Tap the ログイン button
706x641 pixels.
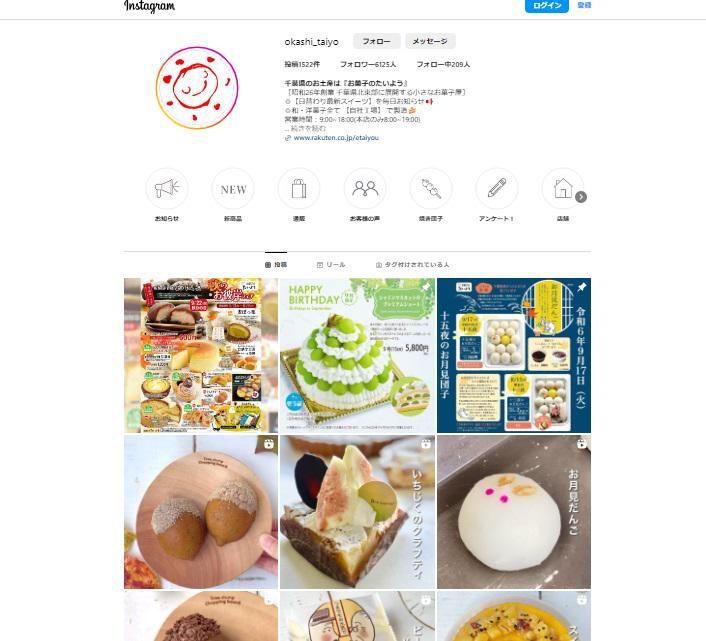[547, 6]
